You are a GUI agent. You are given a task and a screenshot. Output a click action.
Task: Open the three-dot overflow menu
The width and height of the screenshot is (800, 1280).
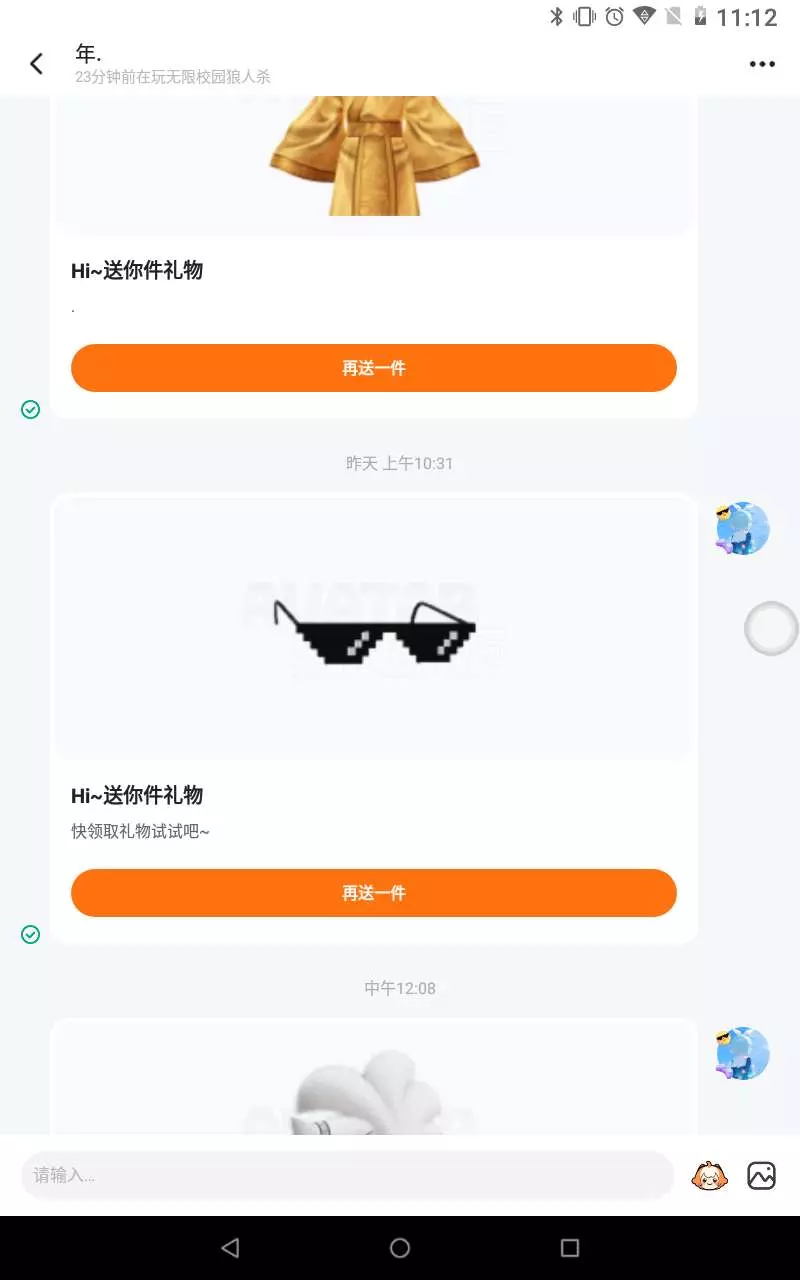(762, 64)
